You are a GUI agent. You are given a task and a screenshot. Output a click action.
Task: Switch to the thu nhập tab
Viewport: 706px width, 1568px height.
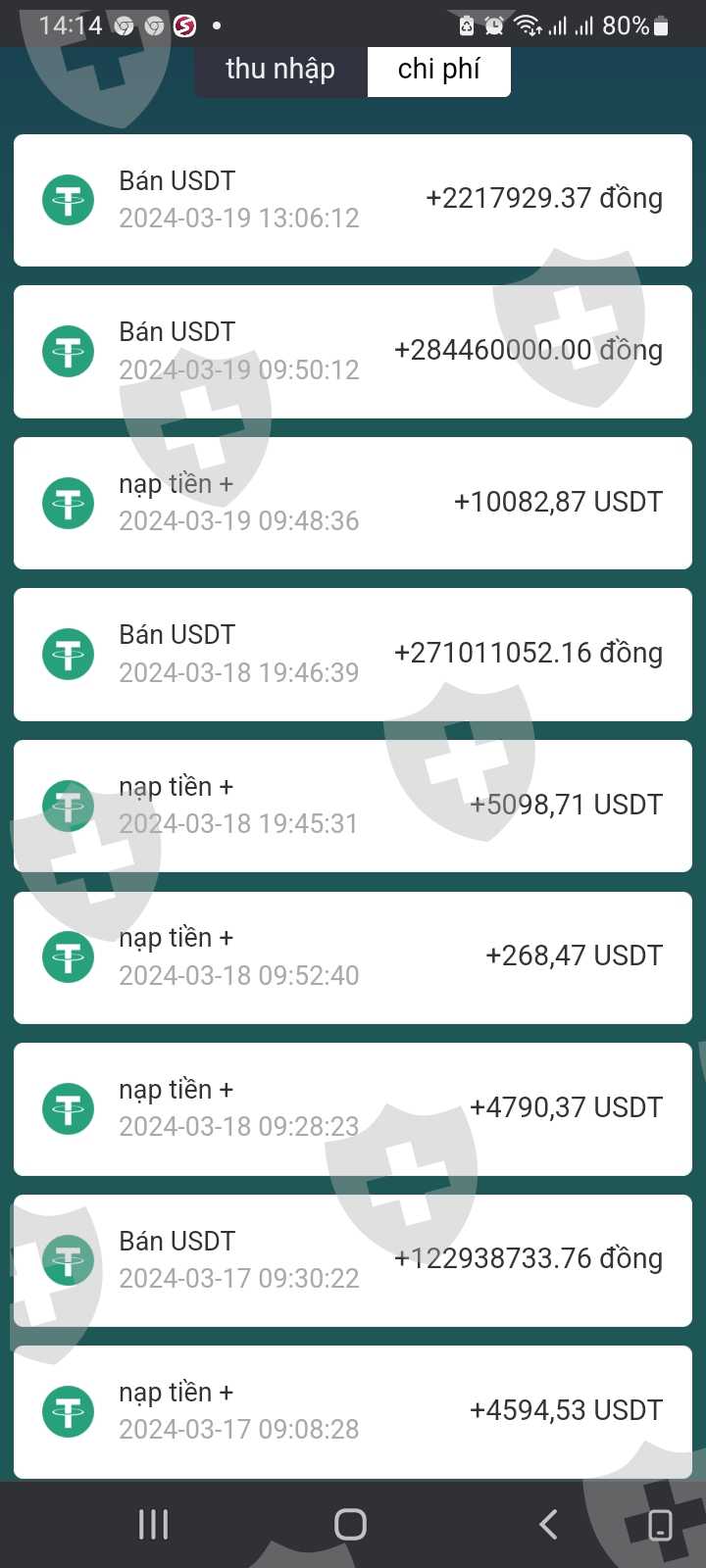pos(280,70)
